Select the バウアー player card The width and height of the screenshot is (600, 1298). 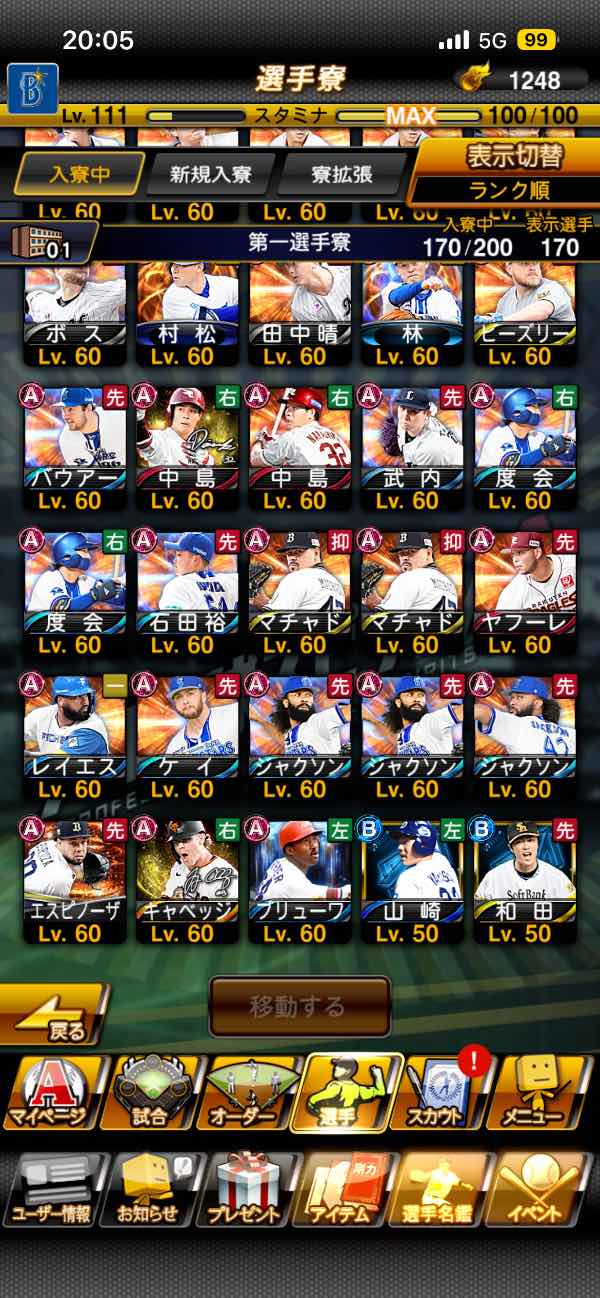coord(75,447)
